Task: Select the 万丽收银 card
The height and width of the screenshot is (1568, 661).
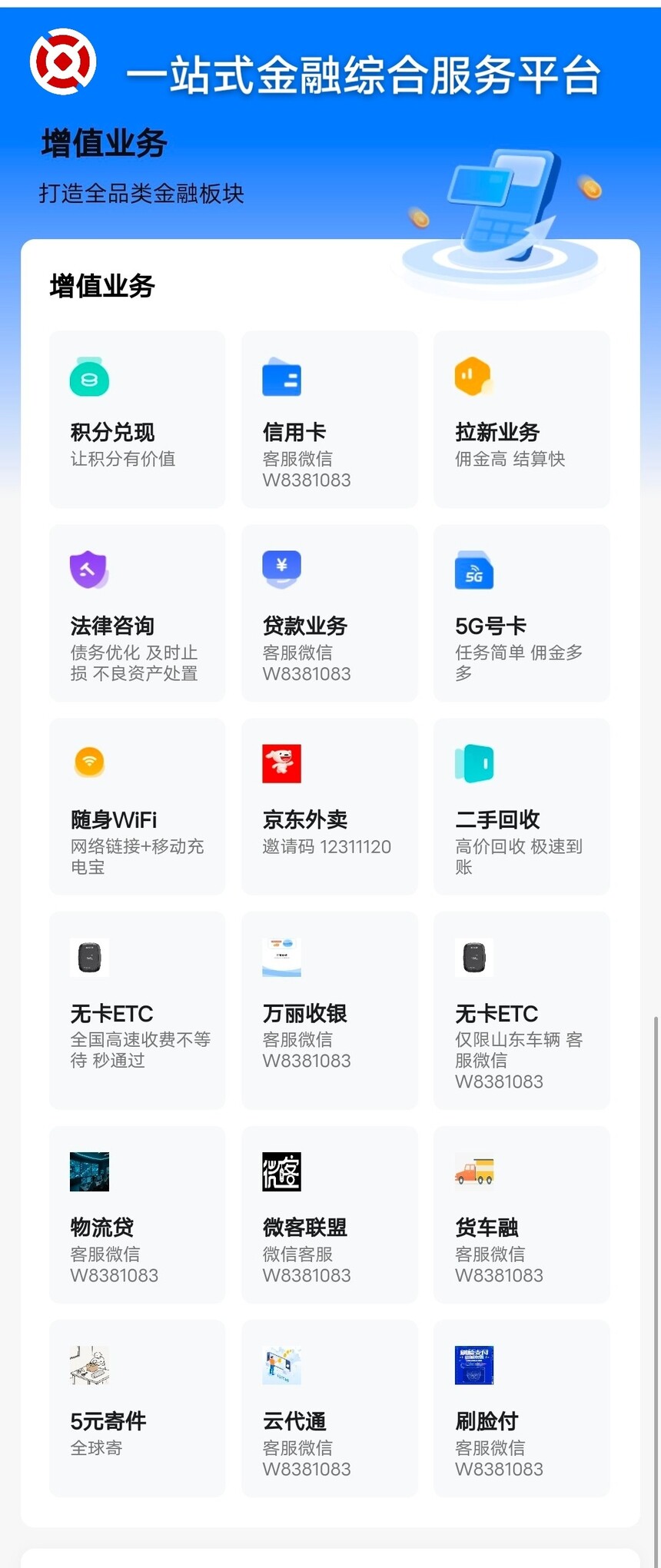Action: point(329,1010)
